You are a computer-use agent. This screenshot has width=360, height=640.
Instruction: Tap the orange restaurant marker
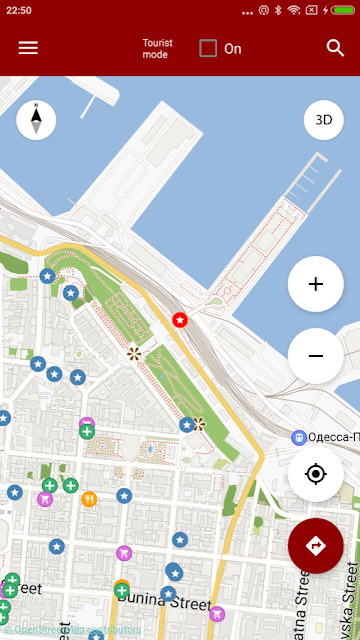[x=89, y=498]
